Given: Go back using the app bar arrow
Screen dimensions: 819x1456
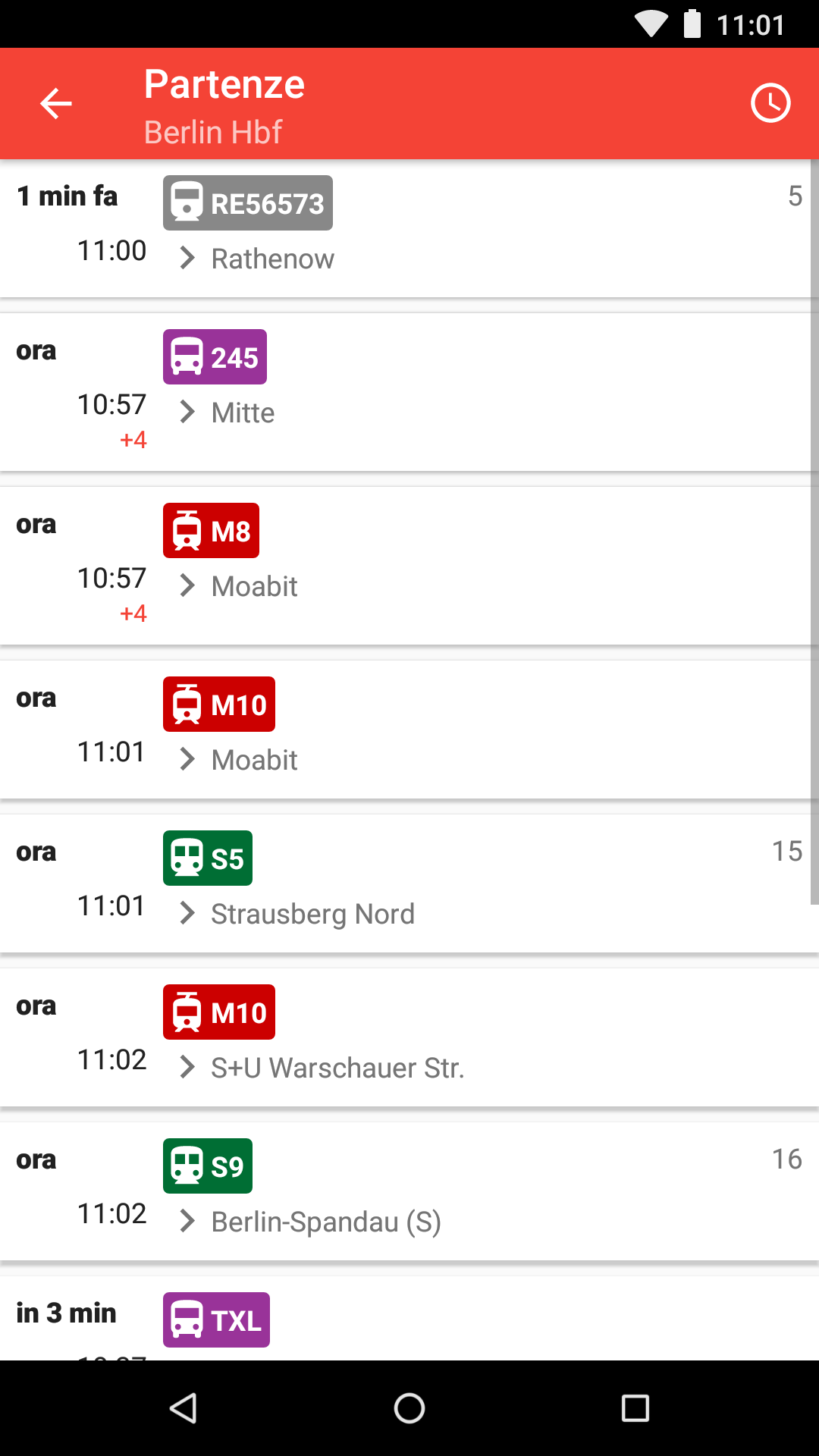Looking at the screenshot, I should tap(56, 104).
